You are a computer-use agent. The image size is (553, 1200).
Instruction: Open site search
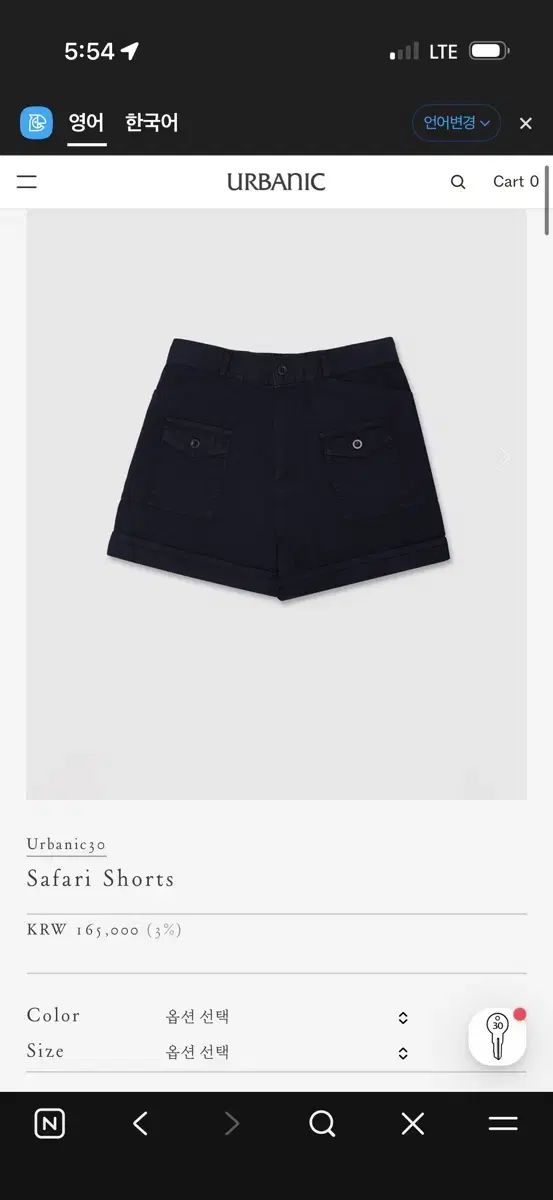tap(458, 182)
